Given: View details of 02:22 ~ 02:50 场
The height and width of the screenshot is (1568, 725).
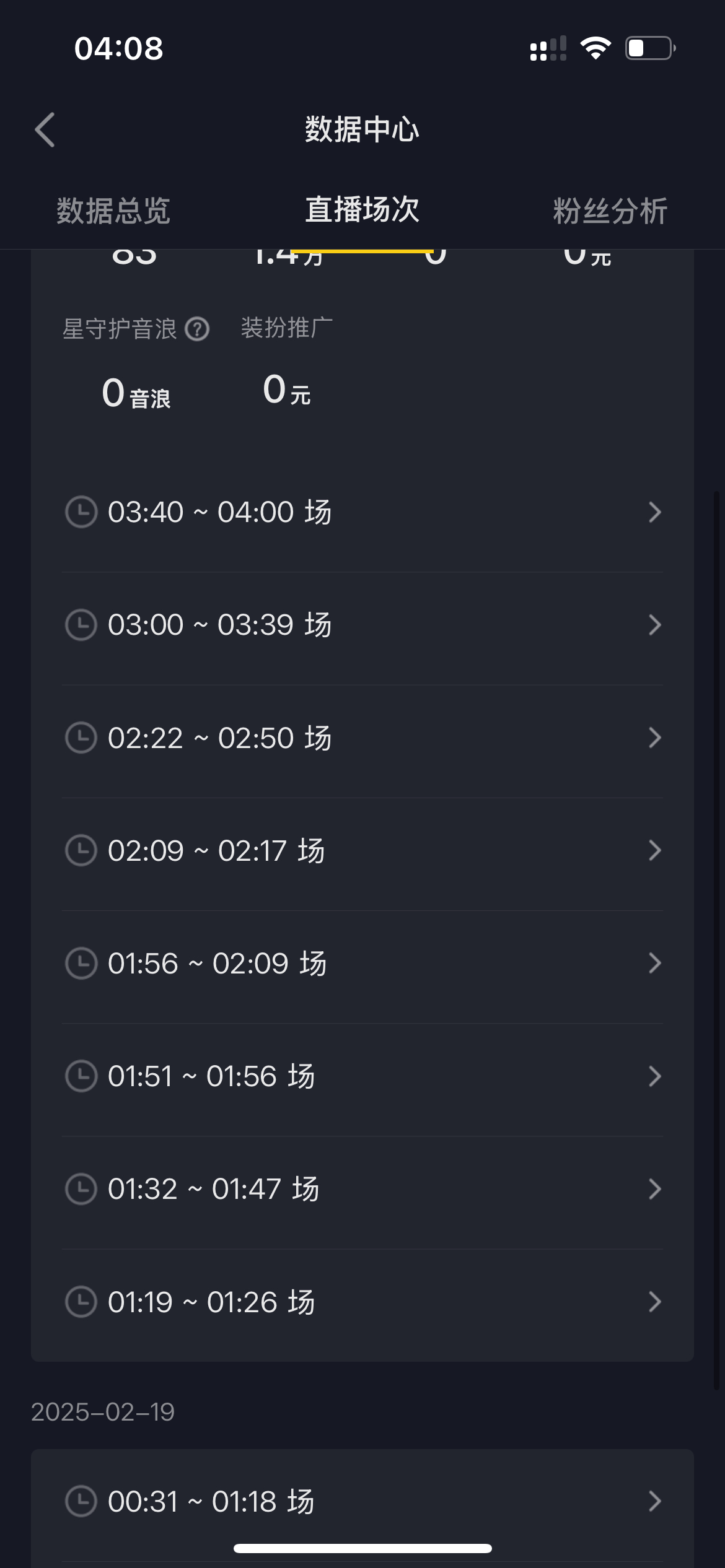Looking at the screenshot, I should click(x=362, y=738).
